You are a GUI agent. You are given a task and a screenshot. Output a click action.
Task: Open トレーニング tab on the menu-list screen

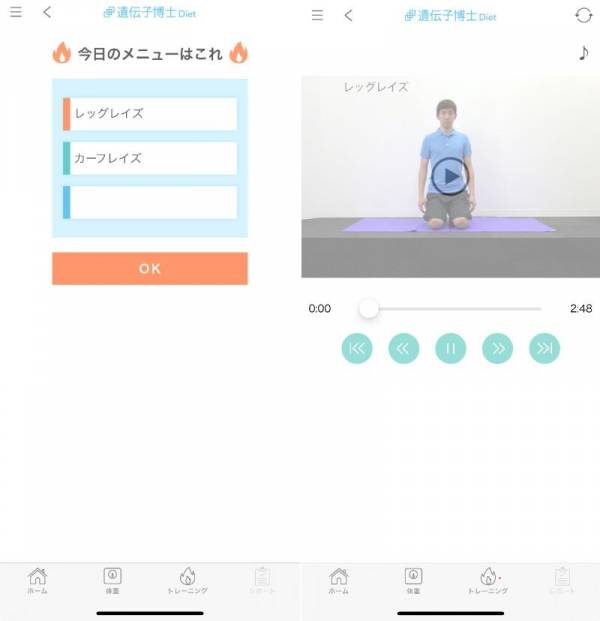(187, 581)
